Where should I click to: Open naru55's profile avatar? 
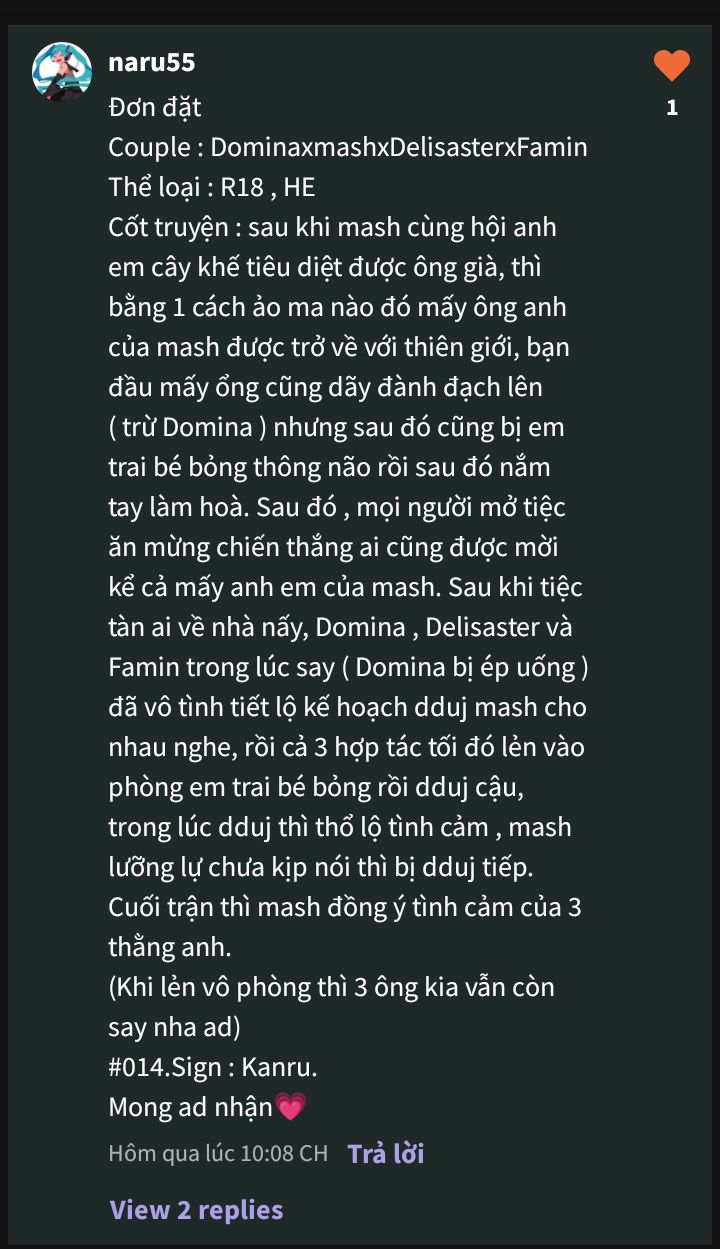point(62,72)
